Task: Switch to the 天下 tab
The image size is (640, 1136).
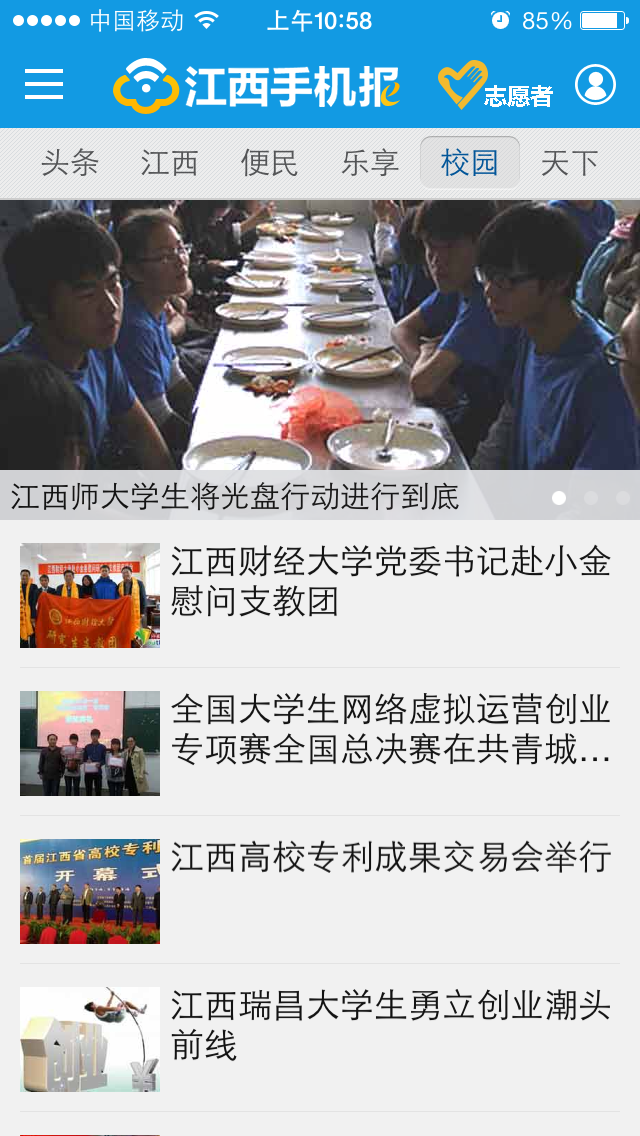Action: click(x=569, y=162)
